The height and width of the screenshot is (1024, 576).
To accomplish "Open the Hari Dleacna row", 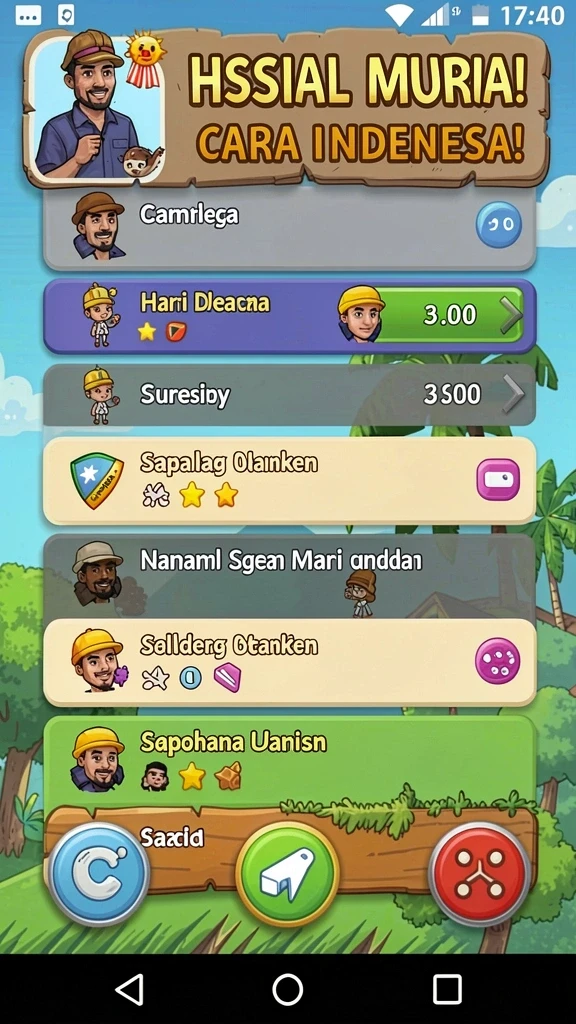I will click(289, 316).
